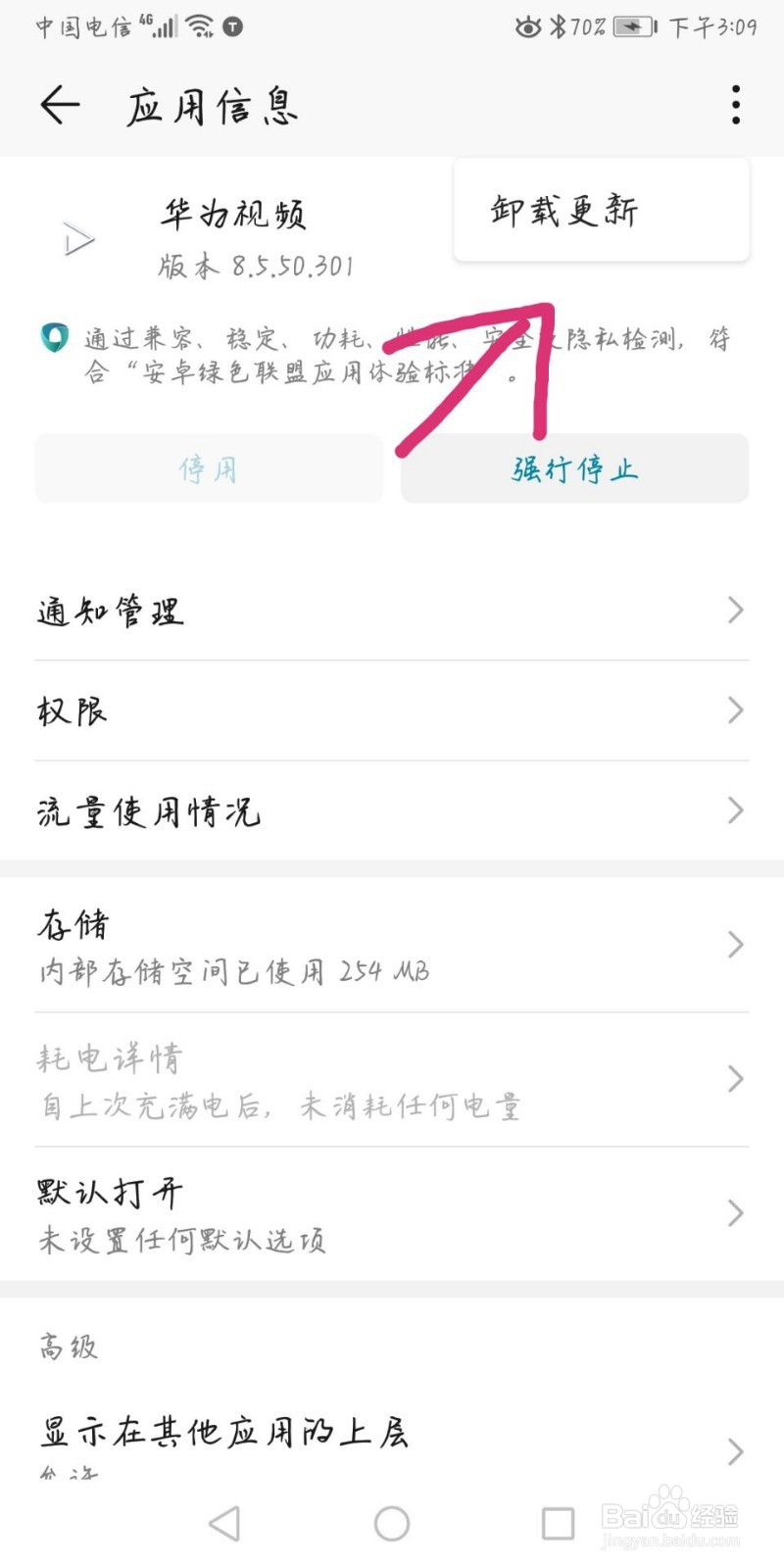Open 通知管理 settings entry
The image size is (784, 1568).
392,610
